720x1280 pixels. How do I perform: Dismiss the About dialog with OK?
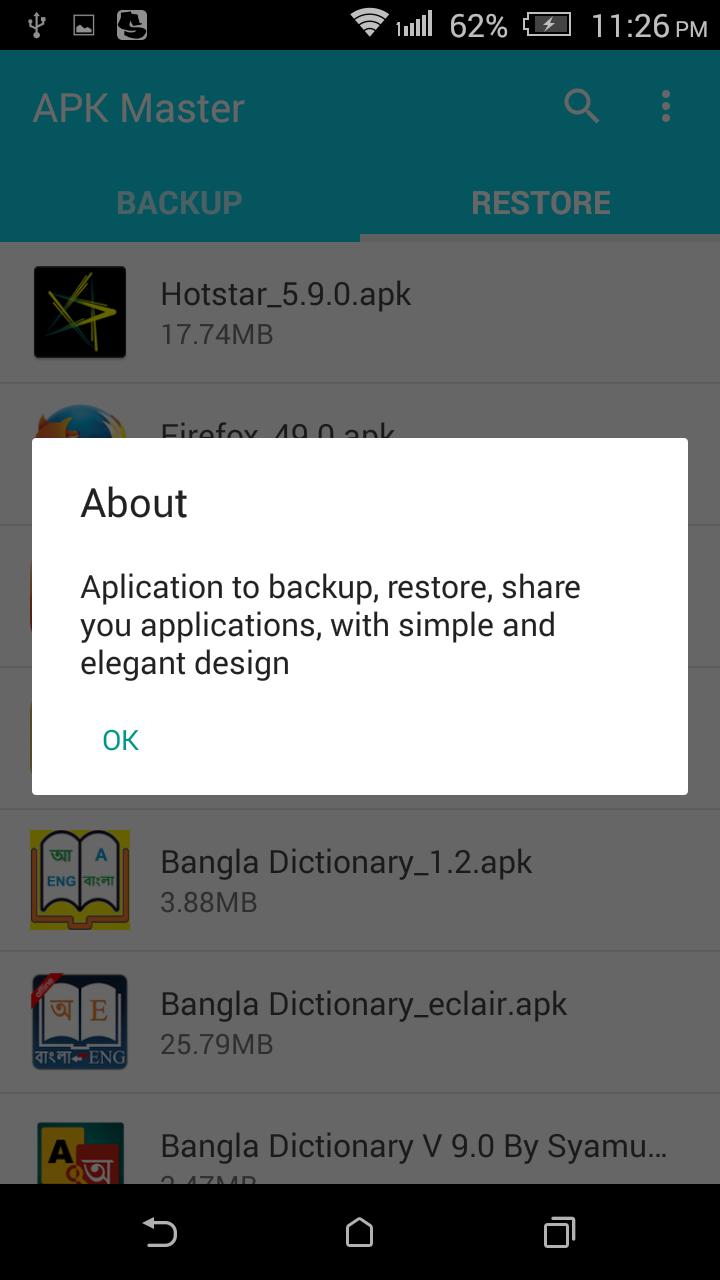(x=121, y=740)
